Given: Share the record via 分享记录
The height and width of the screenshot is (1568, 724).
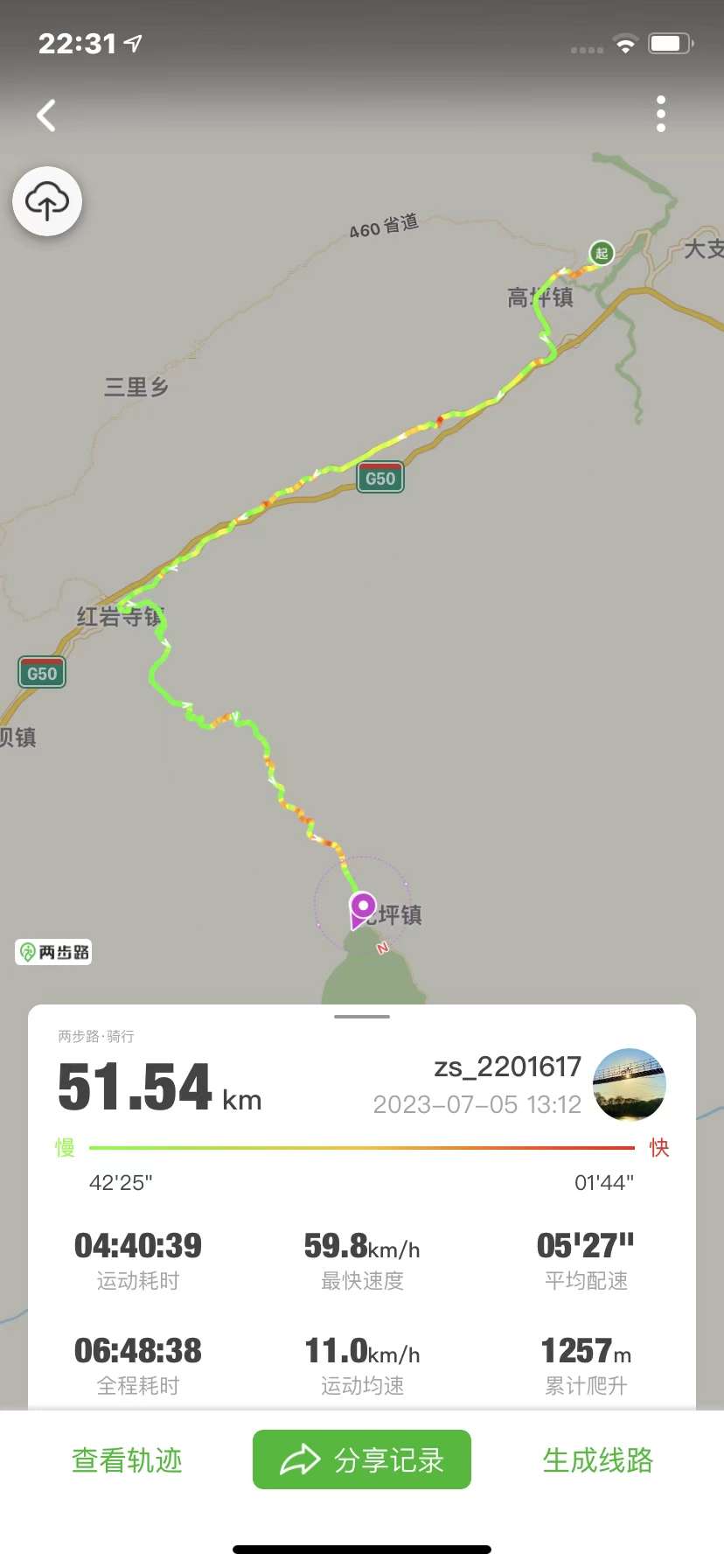Looking at the screenshot, I should click(362, 1459).
